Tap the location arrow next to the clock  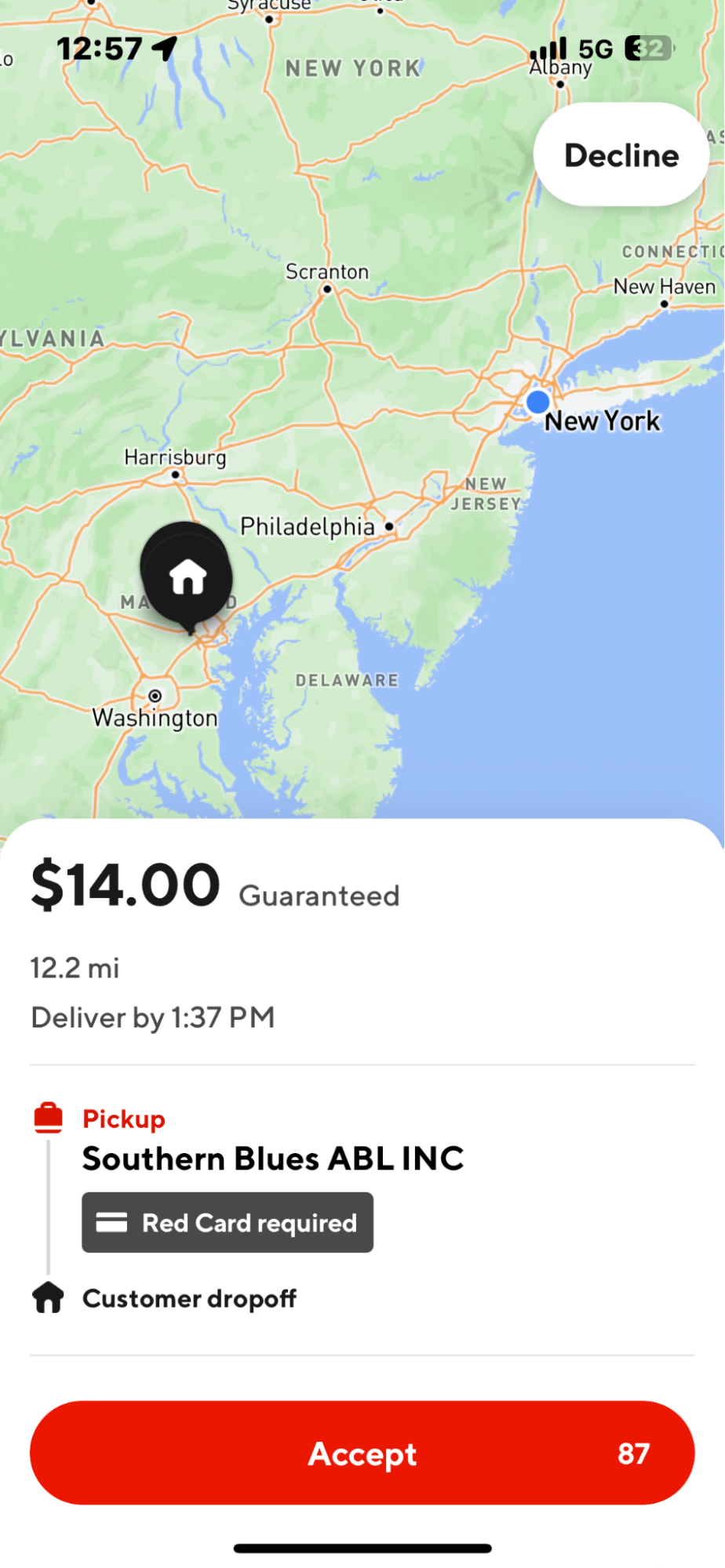(162, 49)
